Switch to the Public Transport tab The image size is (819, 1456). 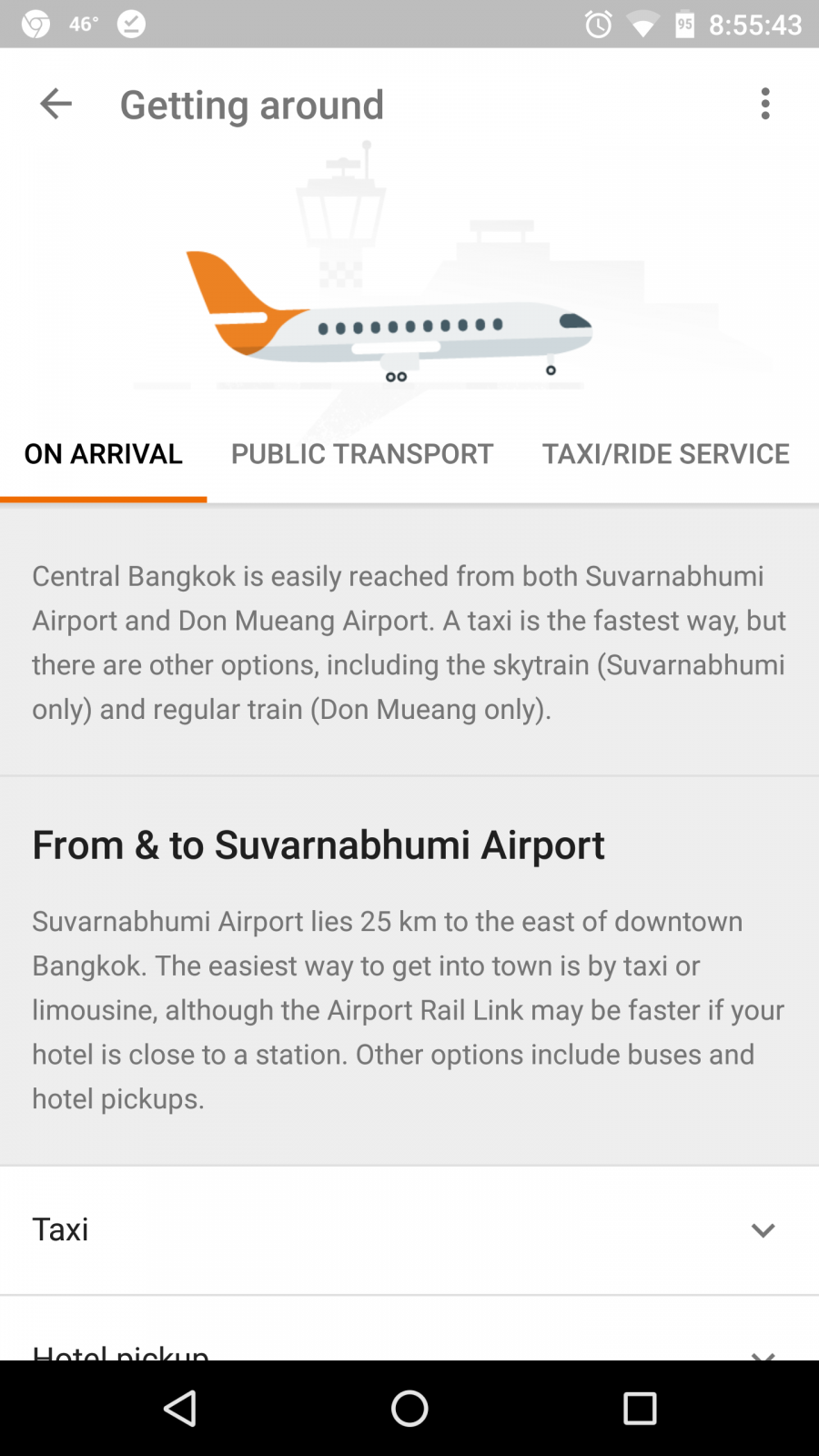[x=361, y=453]
